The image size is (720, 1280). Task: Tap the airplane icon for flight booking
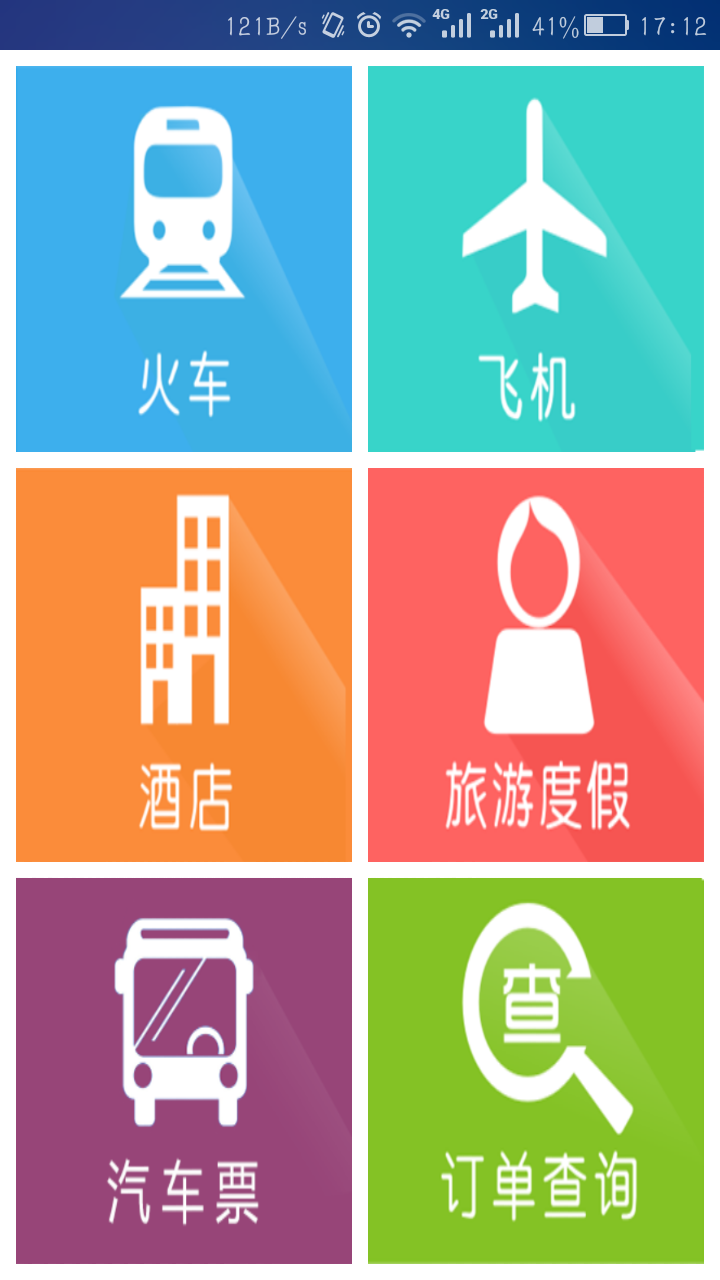click(x=535, y=205)
